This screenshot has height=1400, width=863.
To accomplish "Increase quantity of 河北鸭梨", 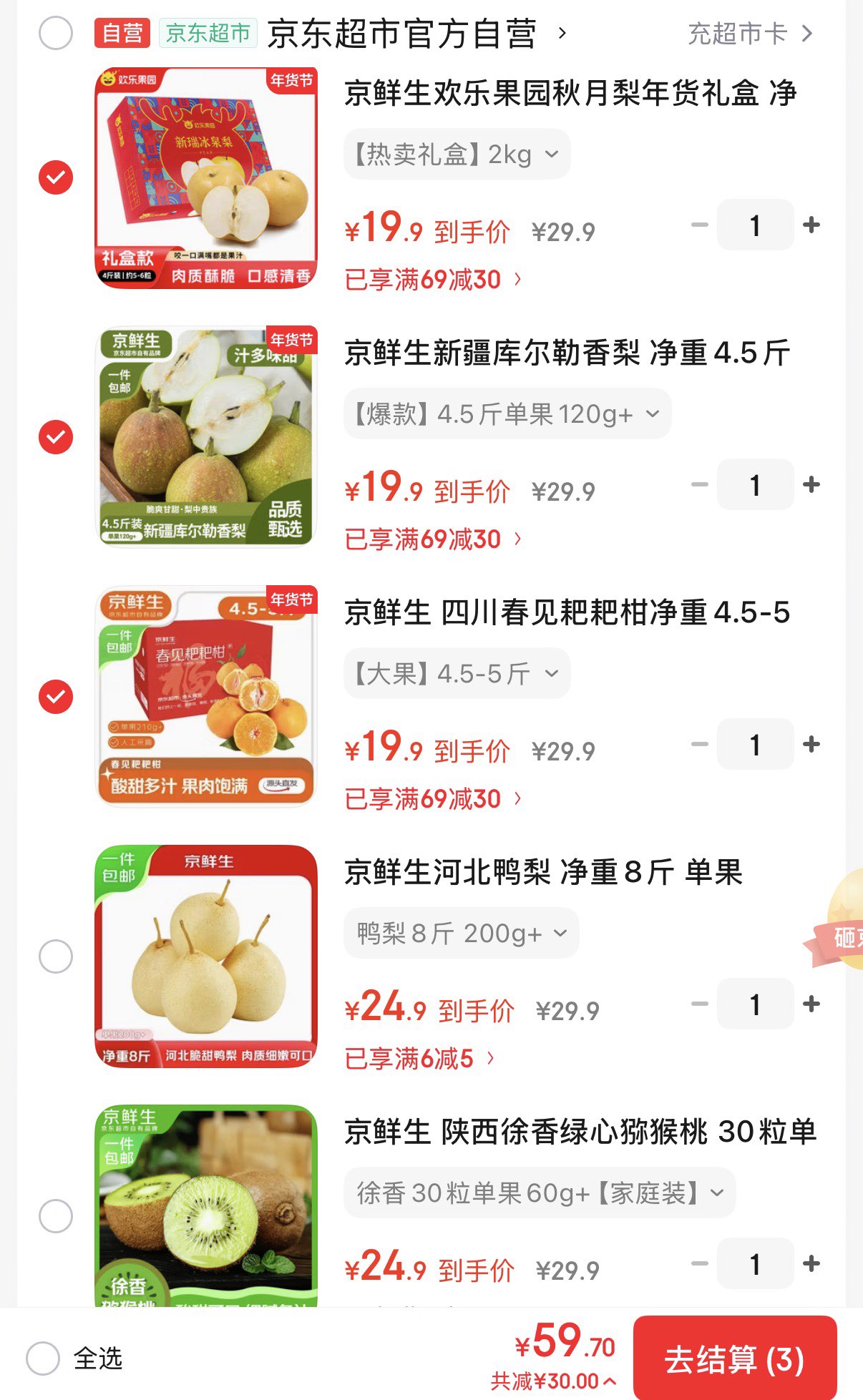I will click(x=811, y=1004).
